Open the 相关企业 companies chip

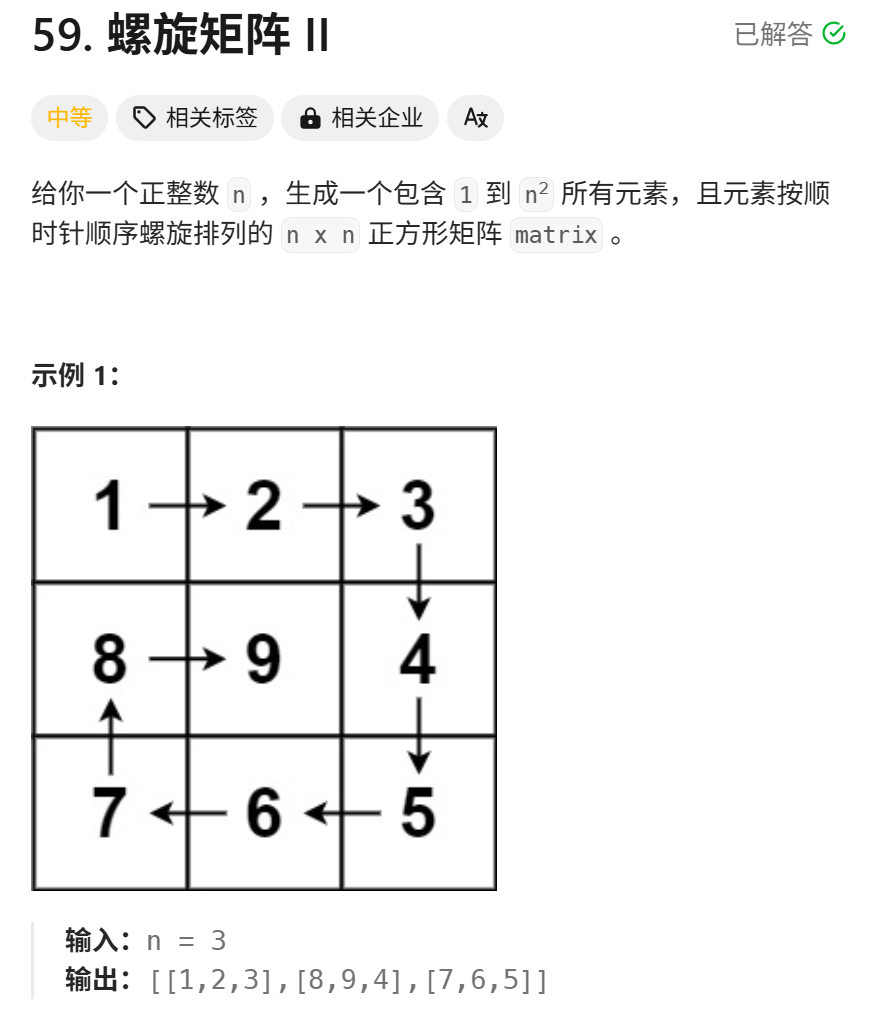coord(360,118)
